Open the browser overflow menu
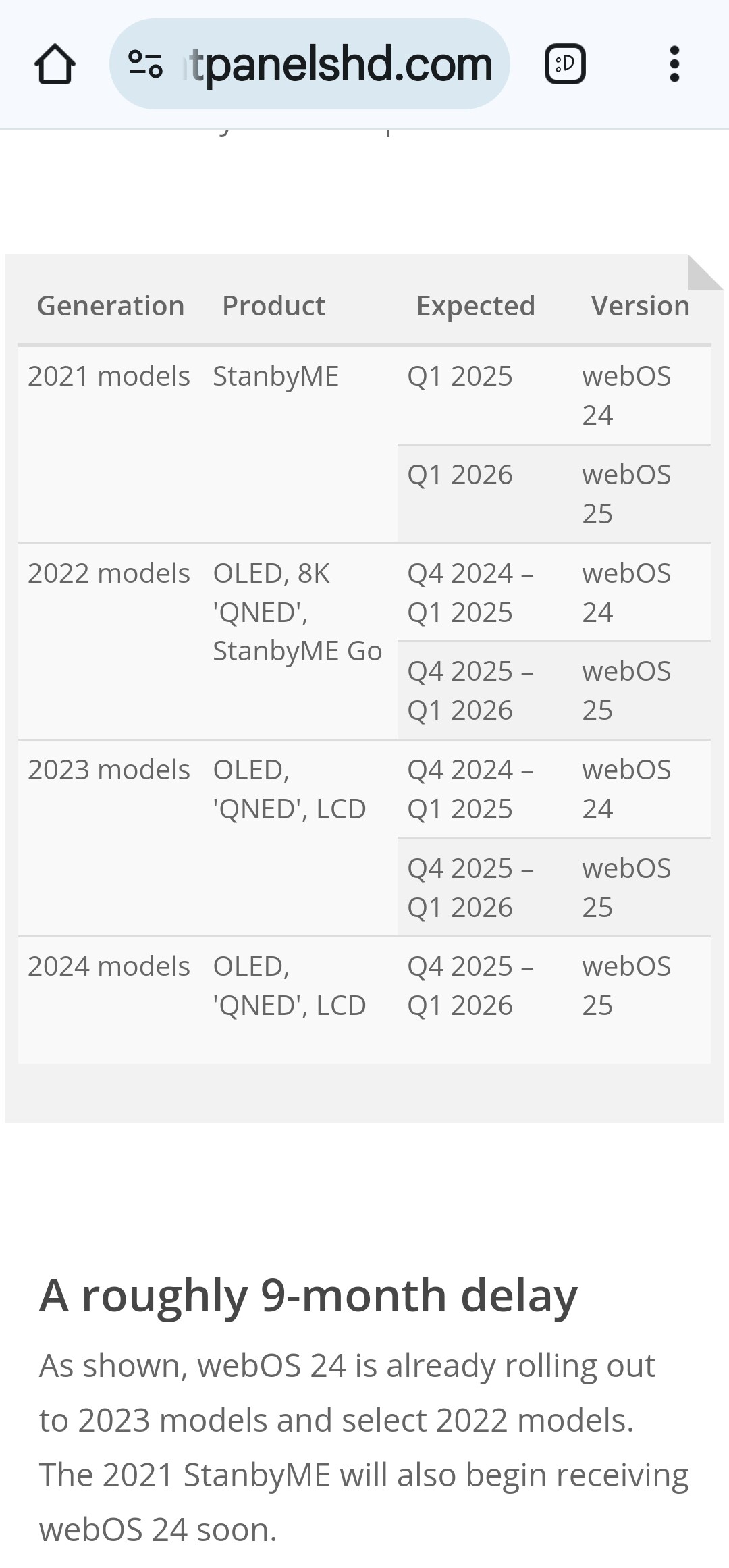The height and width of the screenshot is (1568, 729). [674, 64]
